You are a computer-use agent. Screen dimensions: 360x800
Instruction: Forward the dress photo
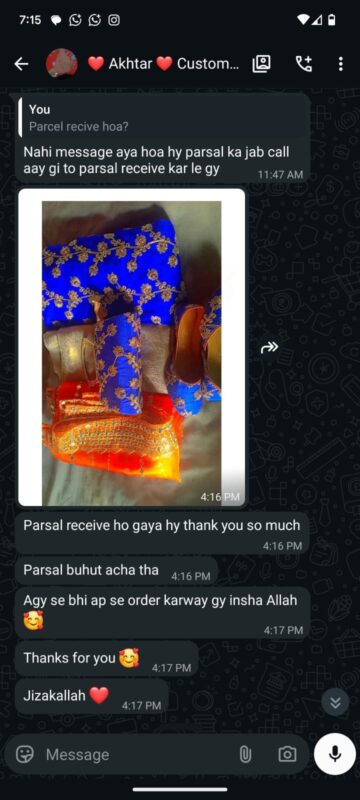click(x=269, y=347)
